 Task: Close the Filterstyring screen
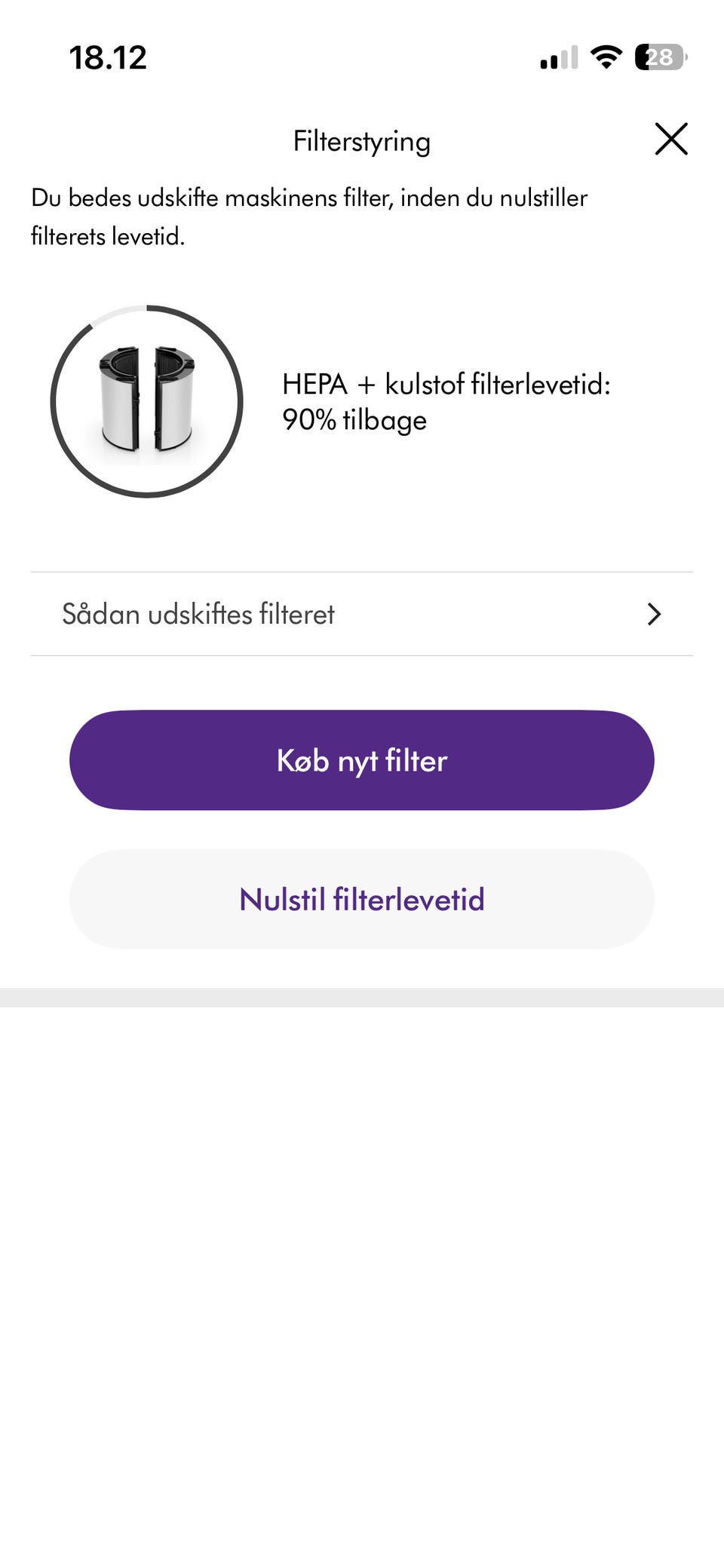(670, 140)
